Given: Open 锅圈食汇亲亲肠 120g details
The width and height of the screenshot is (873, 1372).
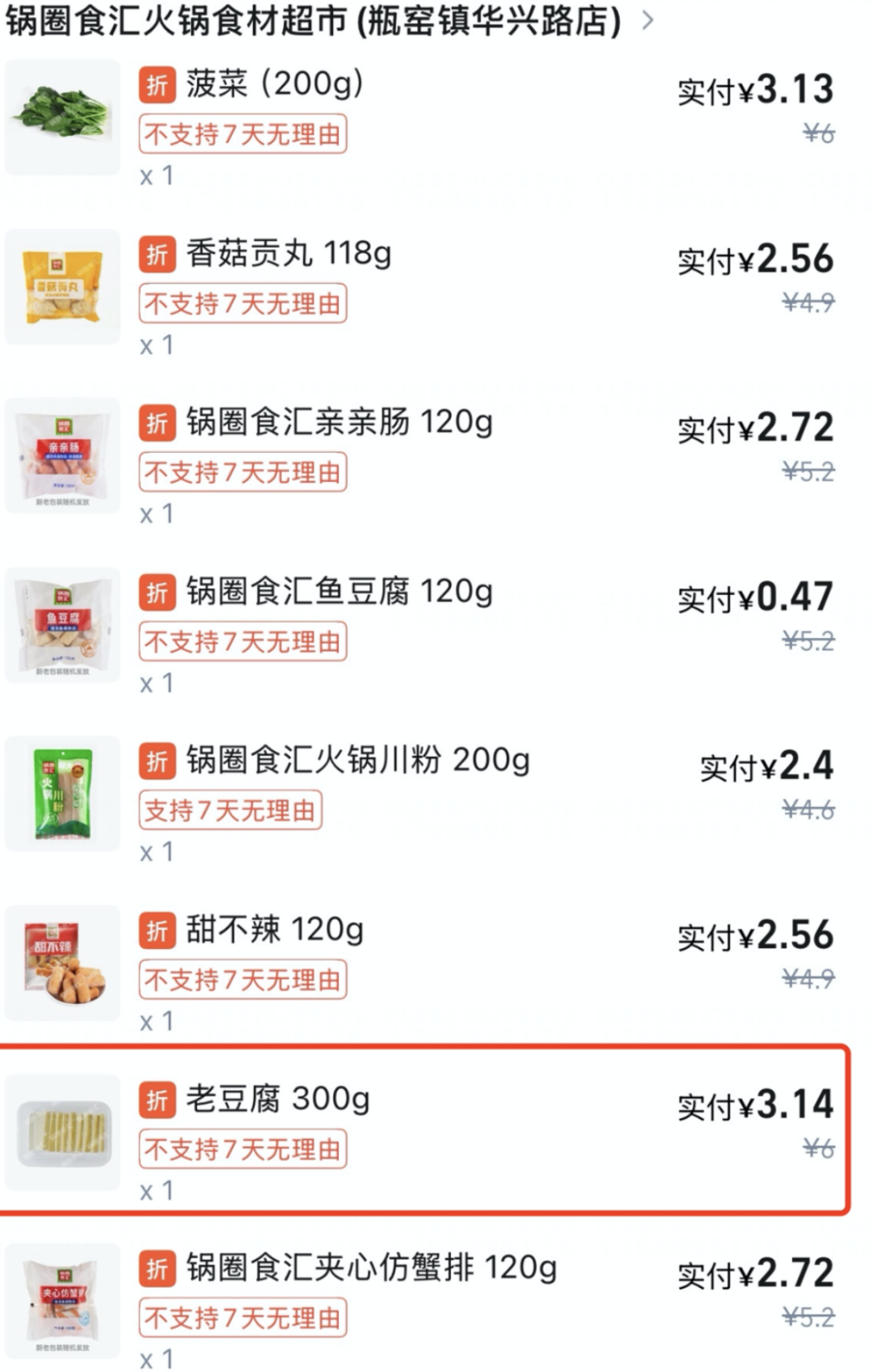Looking at the screenshot, I should [339, 422].
